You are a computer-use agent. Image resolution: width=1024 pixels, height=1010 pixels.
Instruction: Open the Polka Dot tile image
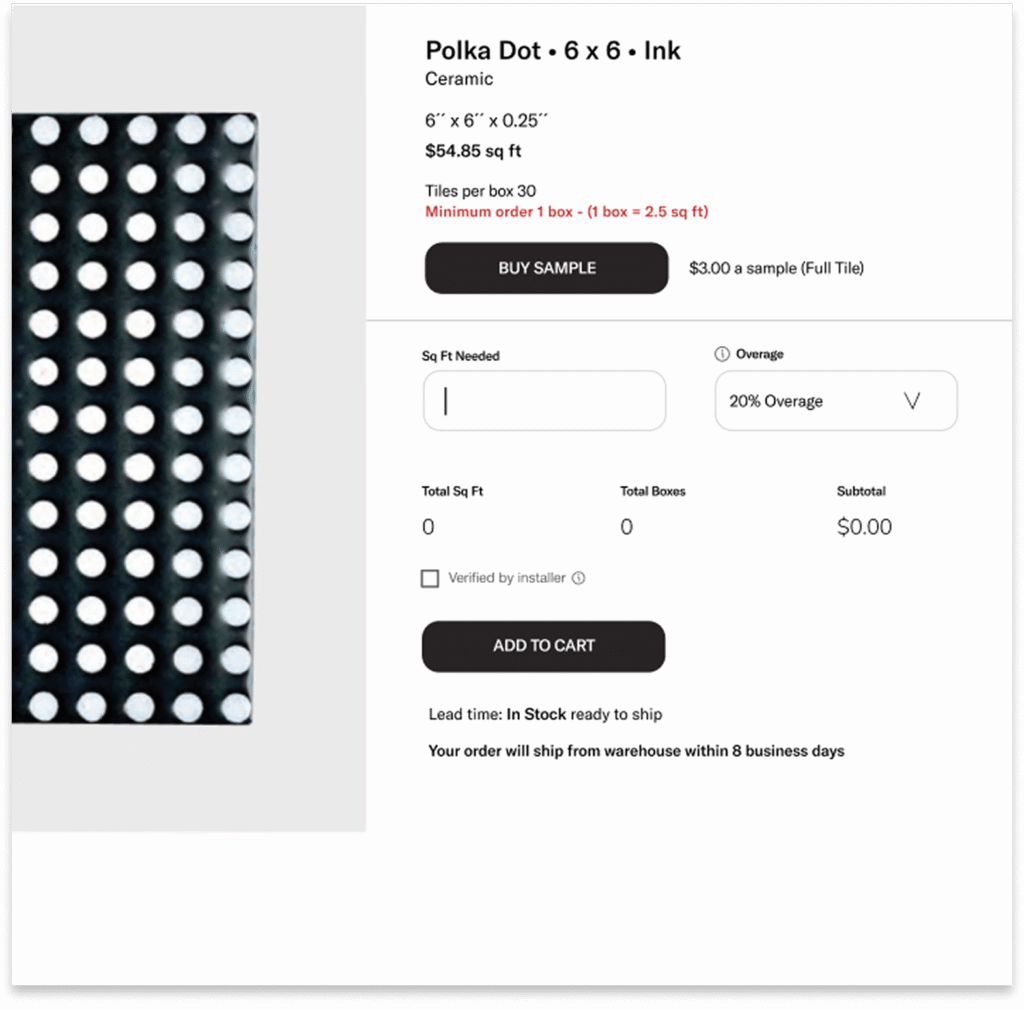tap(133, 418)
